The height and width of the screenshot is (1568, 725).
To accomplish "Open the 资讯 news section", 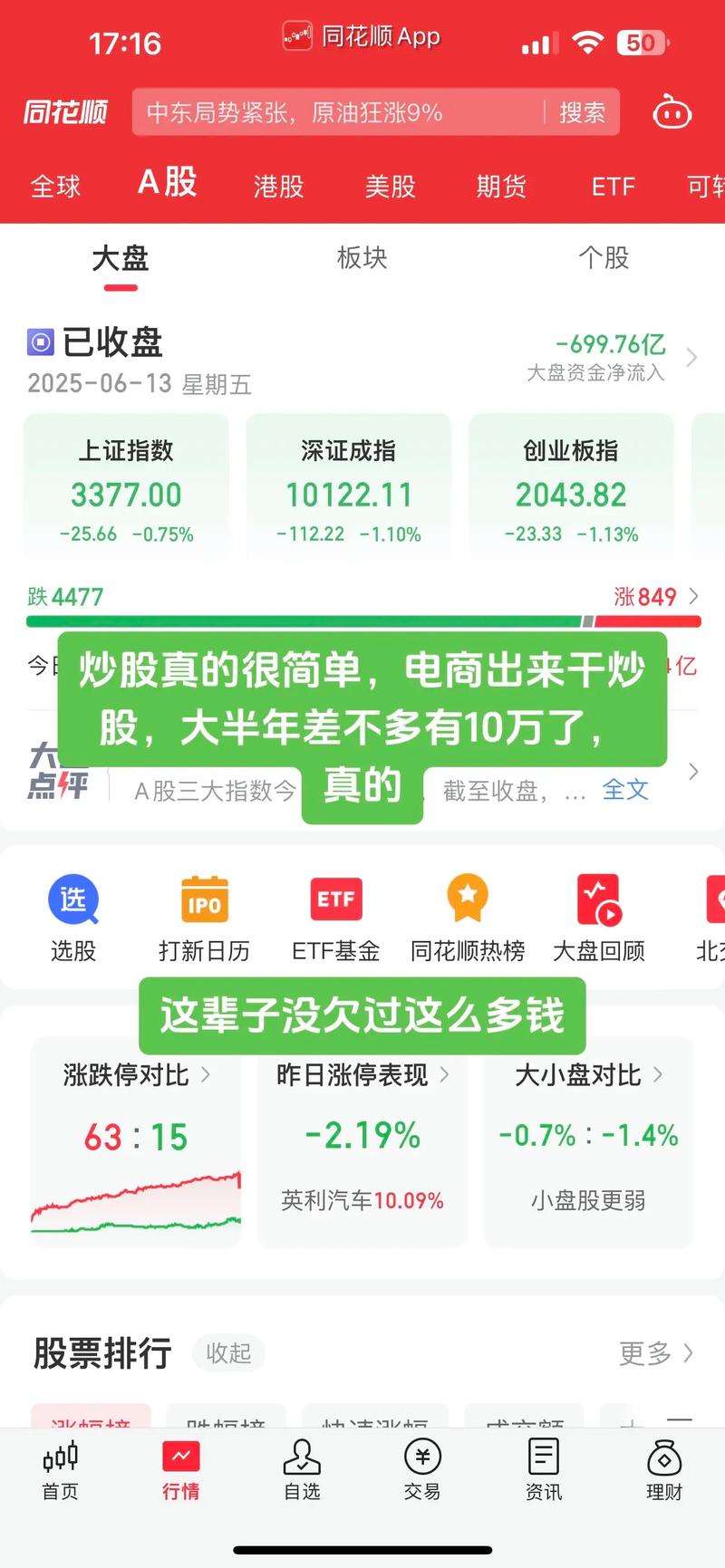I will coord(542,1472).
